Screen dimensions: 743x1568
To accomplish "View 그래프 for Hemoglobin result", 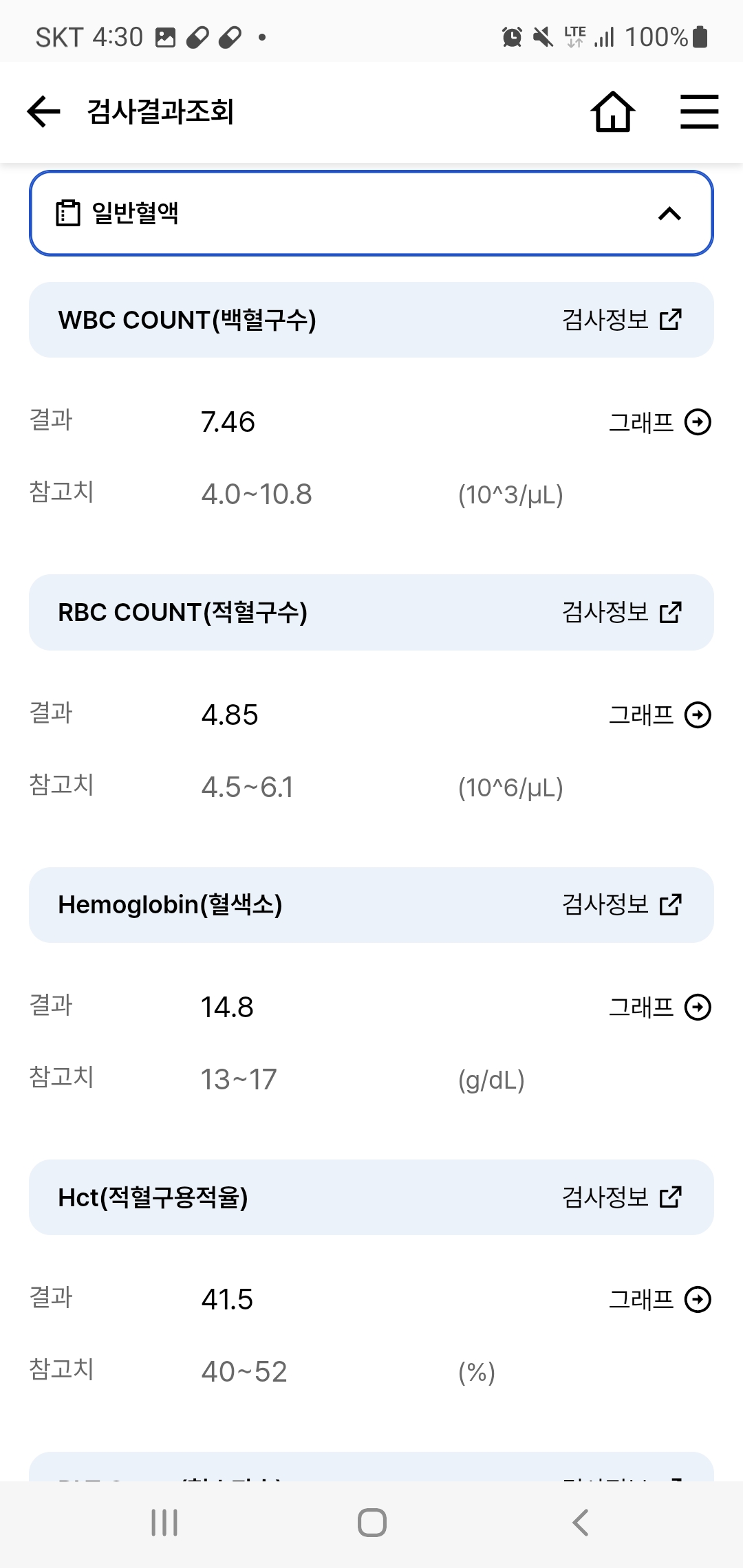I will pos(659,1008).
